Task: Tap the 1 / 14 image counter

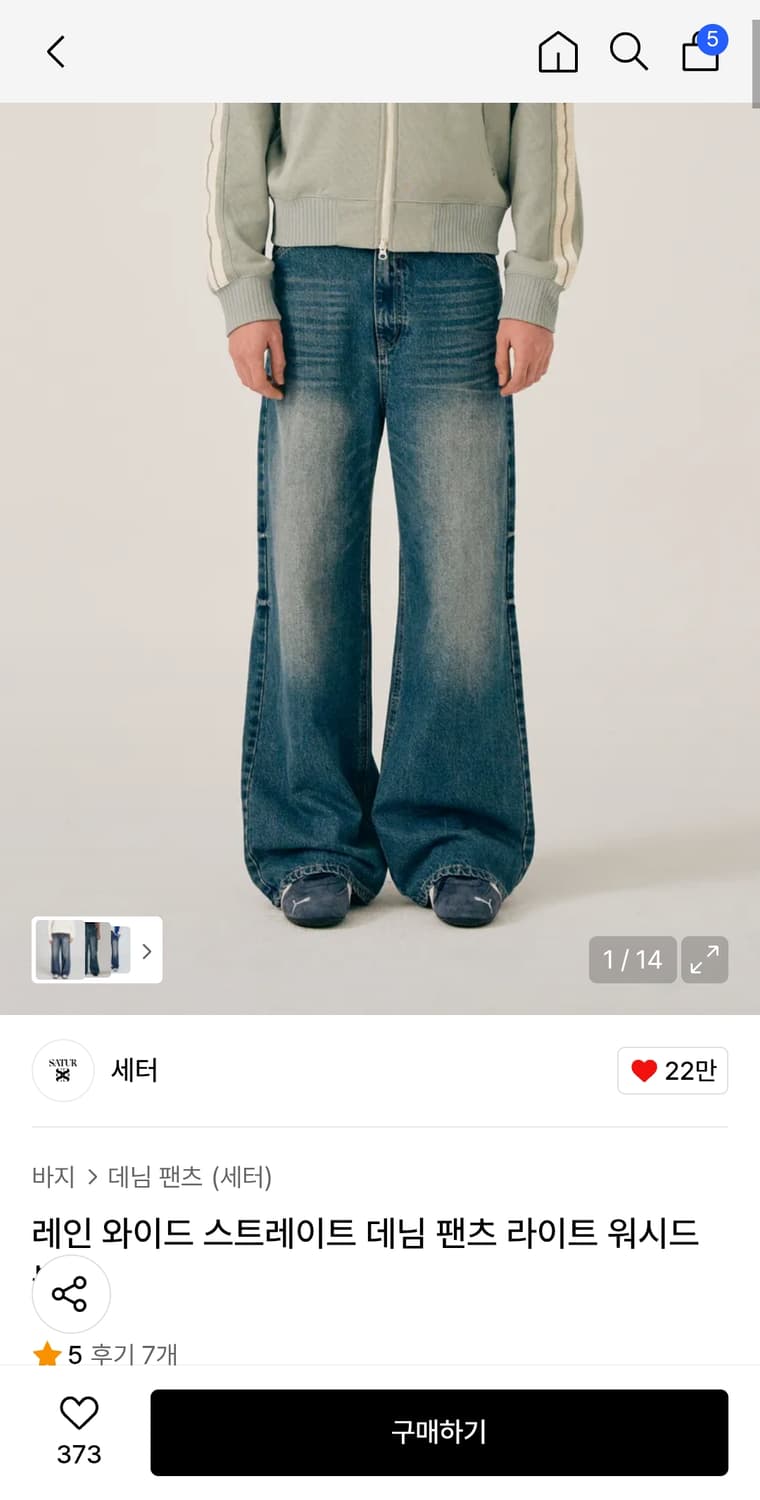Action: click(632, 959)
